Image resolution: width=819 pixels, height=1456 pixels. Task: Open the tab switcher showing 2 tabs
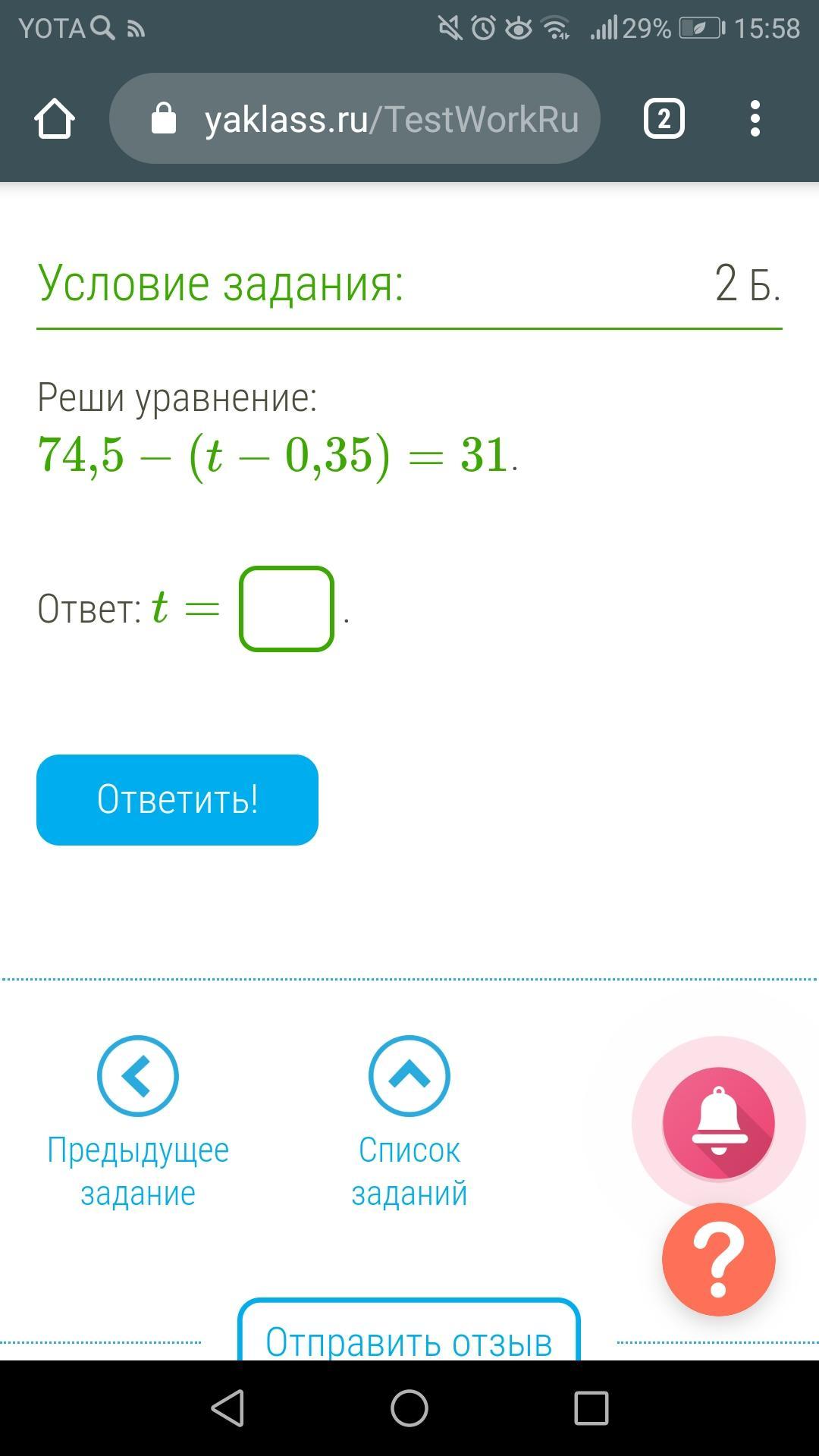[x=664, y=119]
